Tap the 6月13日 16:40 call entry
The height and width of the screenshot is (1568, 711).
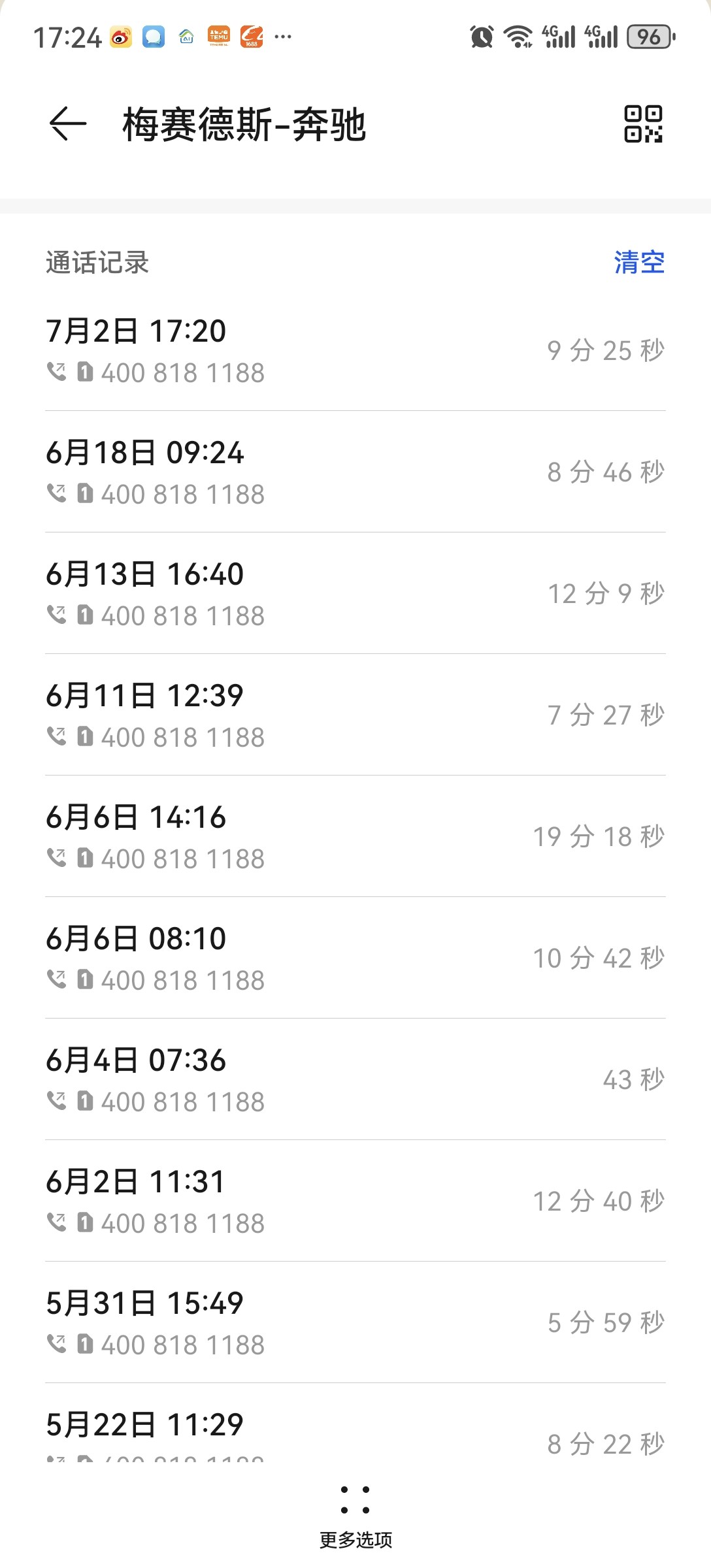(355, 593)
